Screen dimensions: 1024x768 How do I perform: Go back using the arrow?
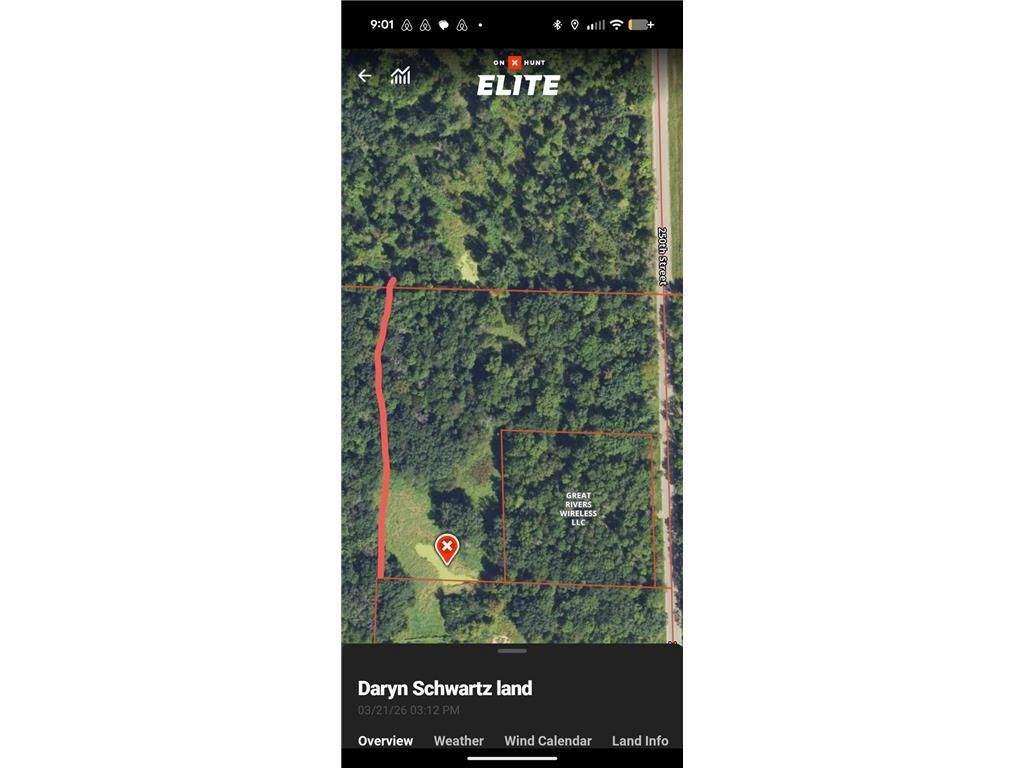point(365,76)
